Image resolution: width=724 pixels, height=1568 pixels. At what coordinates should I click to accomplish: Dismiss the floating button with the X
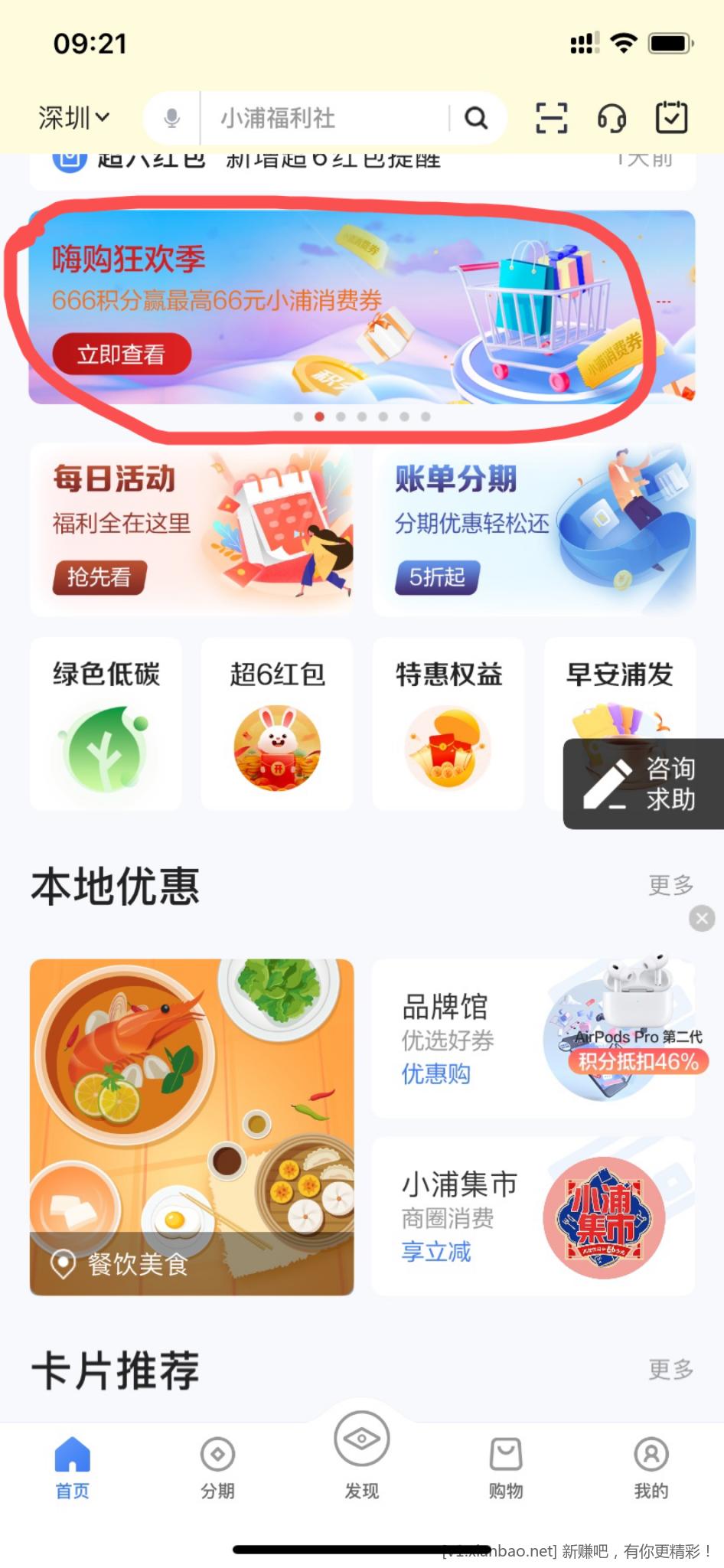tap(702, 918)
